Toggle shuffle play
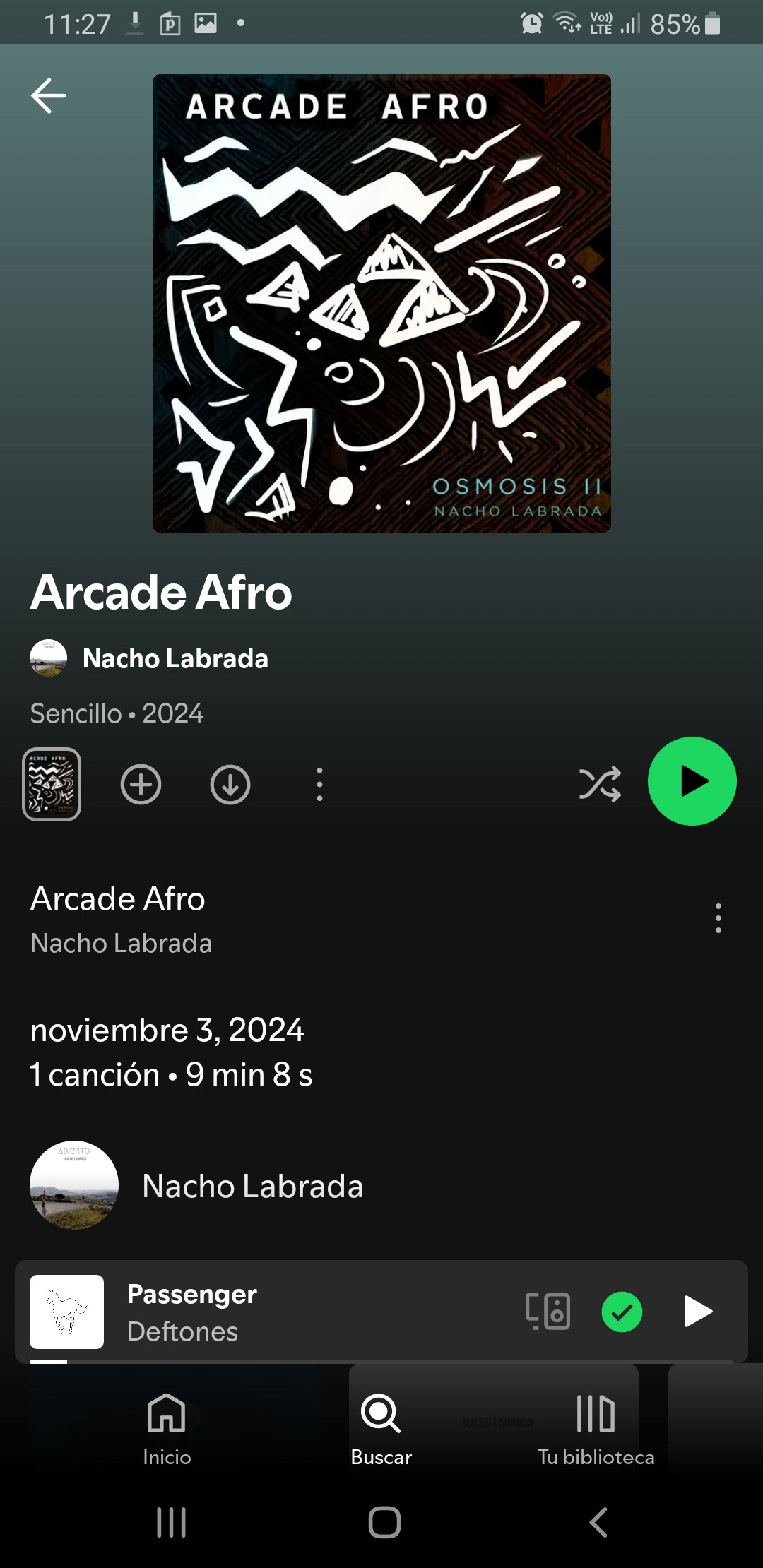763x1568 pixels. click(x=600, y=783)
